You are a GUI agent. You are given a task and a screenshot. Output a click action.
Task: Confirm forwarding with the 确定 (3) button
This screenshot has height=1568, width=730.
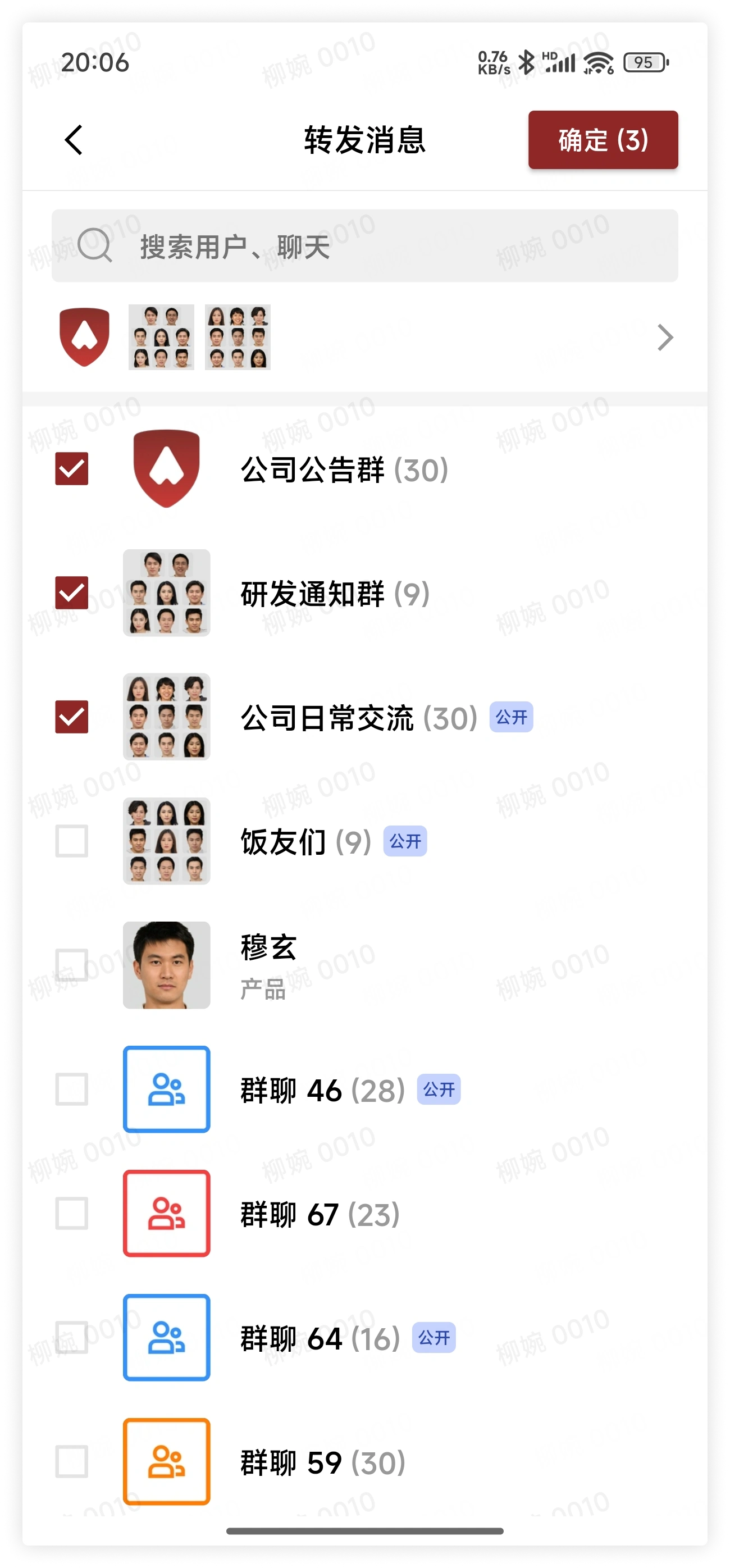coord(602,140)
